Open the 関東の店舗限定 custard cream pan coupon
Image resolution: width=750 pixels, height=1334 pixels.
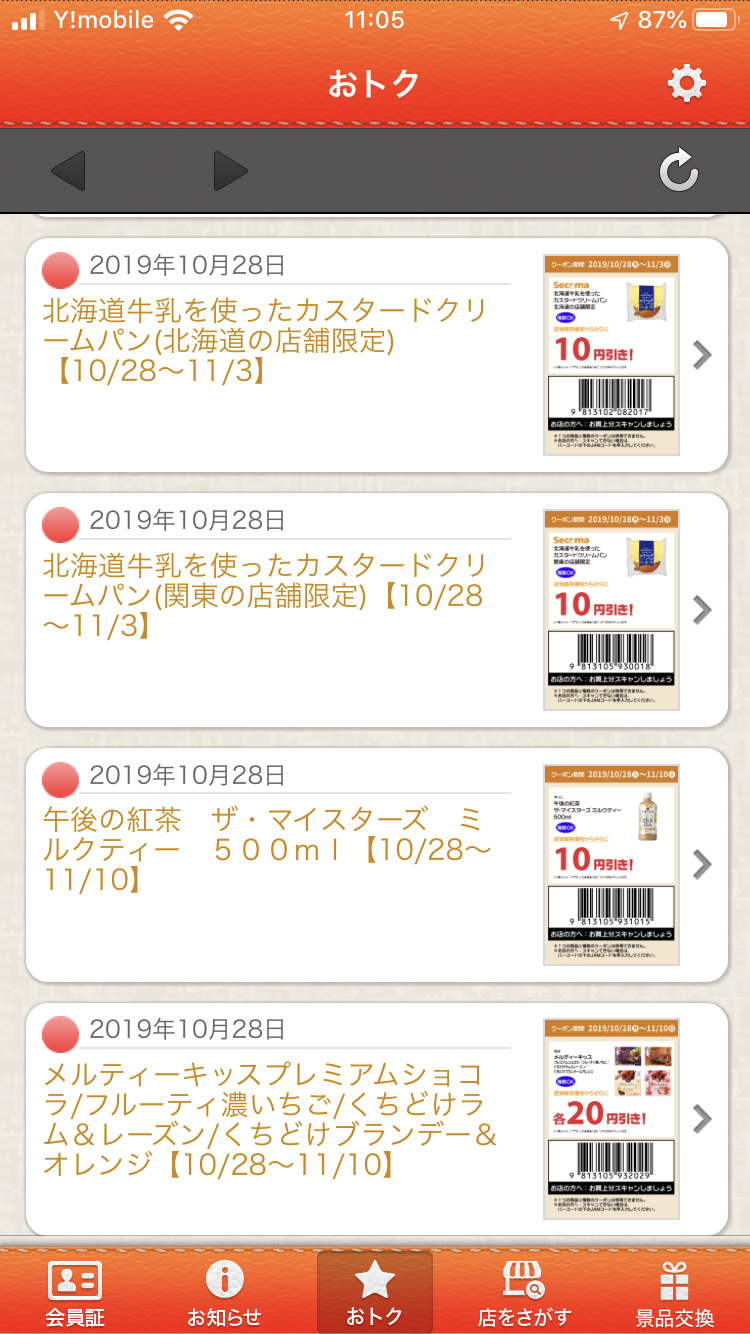tap(377, 610)
